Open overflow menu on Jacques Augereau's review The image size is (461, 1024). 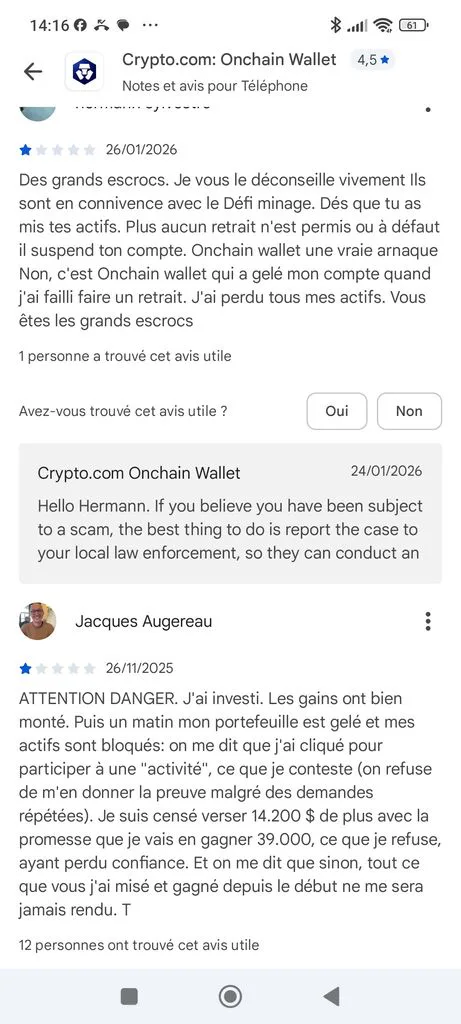click(428, 621)
